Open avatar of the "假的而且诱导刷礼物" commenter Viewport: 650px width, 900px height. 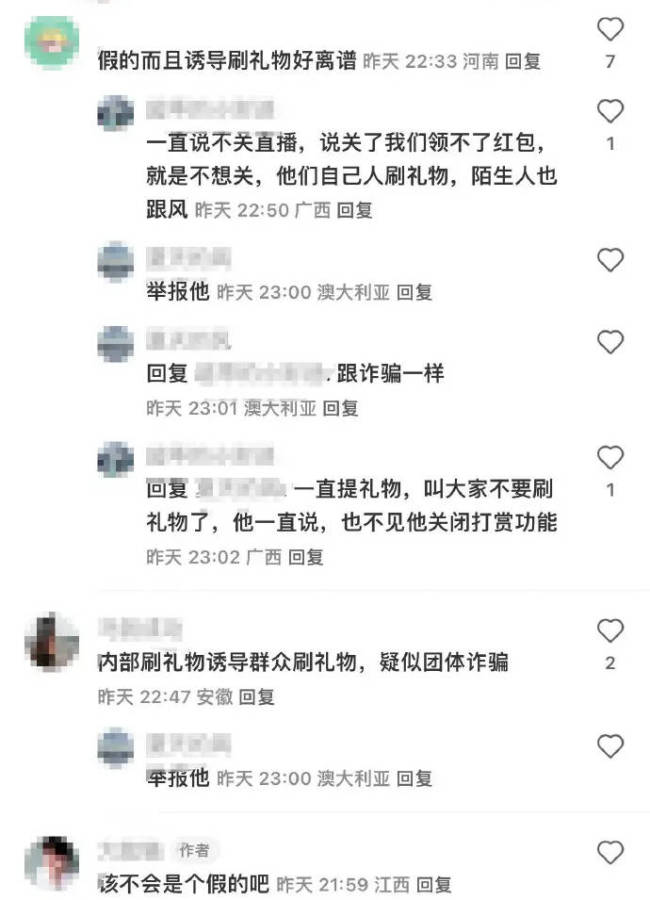51,41
